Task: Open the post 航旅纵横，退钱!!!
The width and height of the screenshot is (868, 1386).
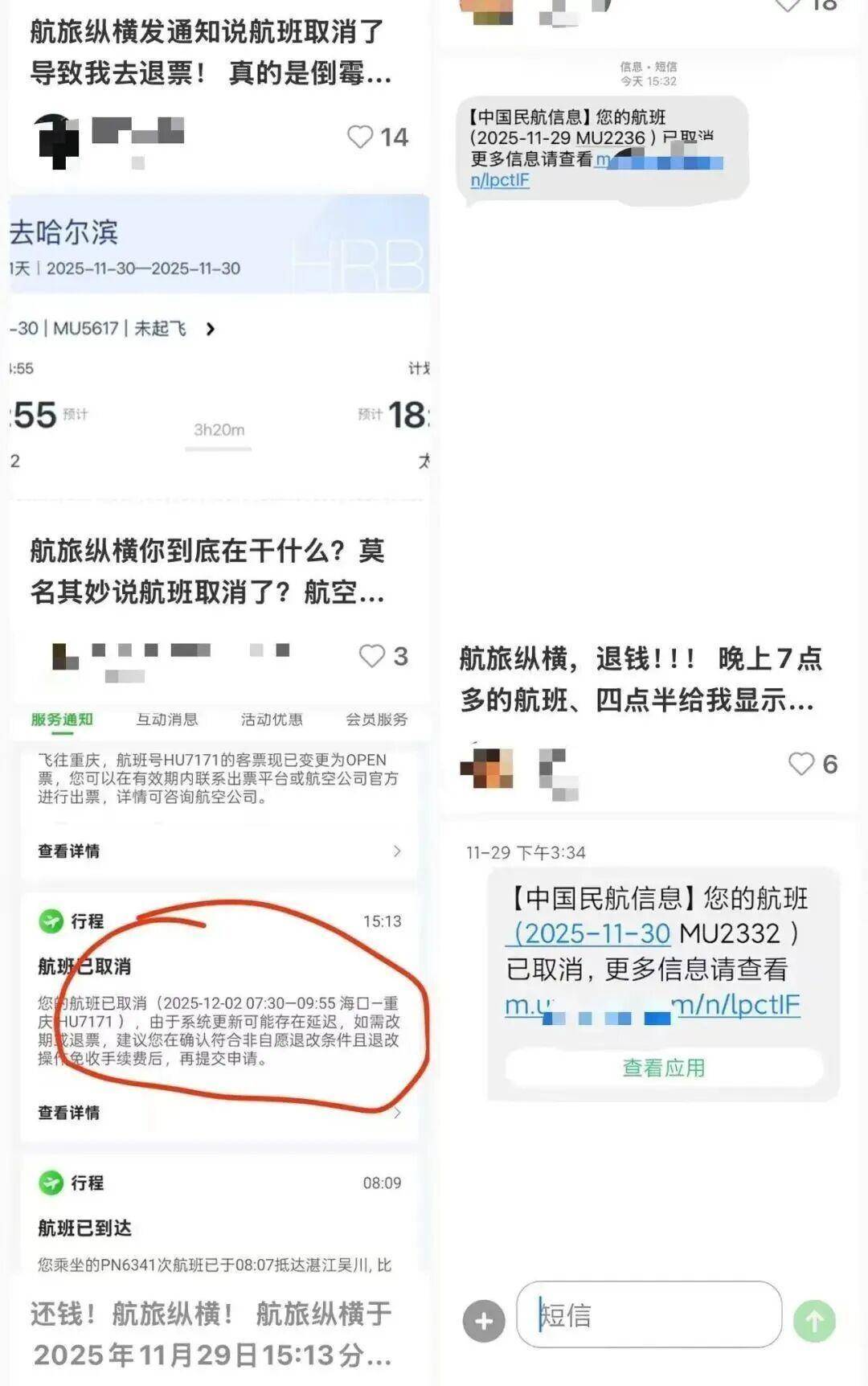Action: tap(641, 679)
